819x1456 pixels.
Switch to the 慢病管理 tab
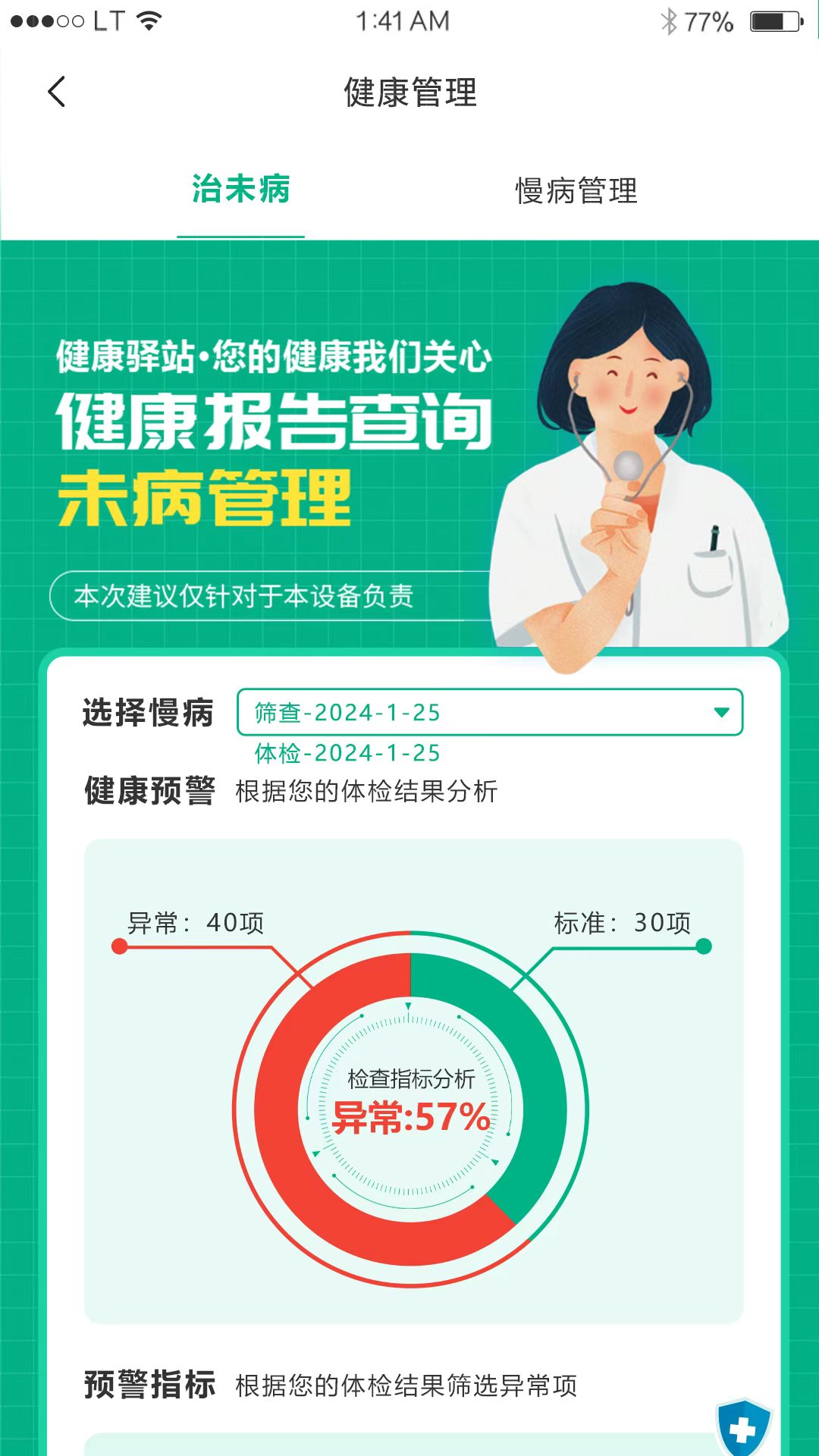tap(576, 190)
